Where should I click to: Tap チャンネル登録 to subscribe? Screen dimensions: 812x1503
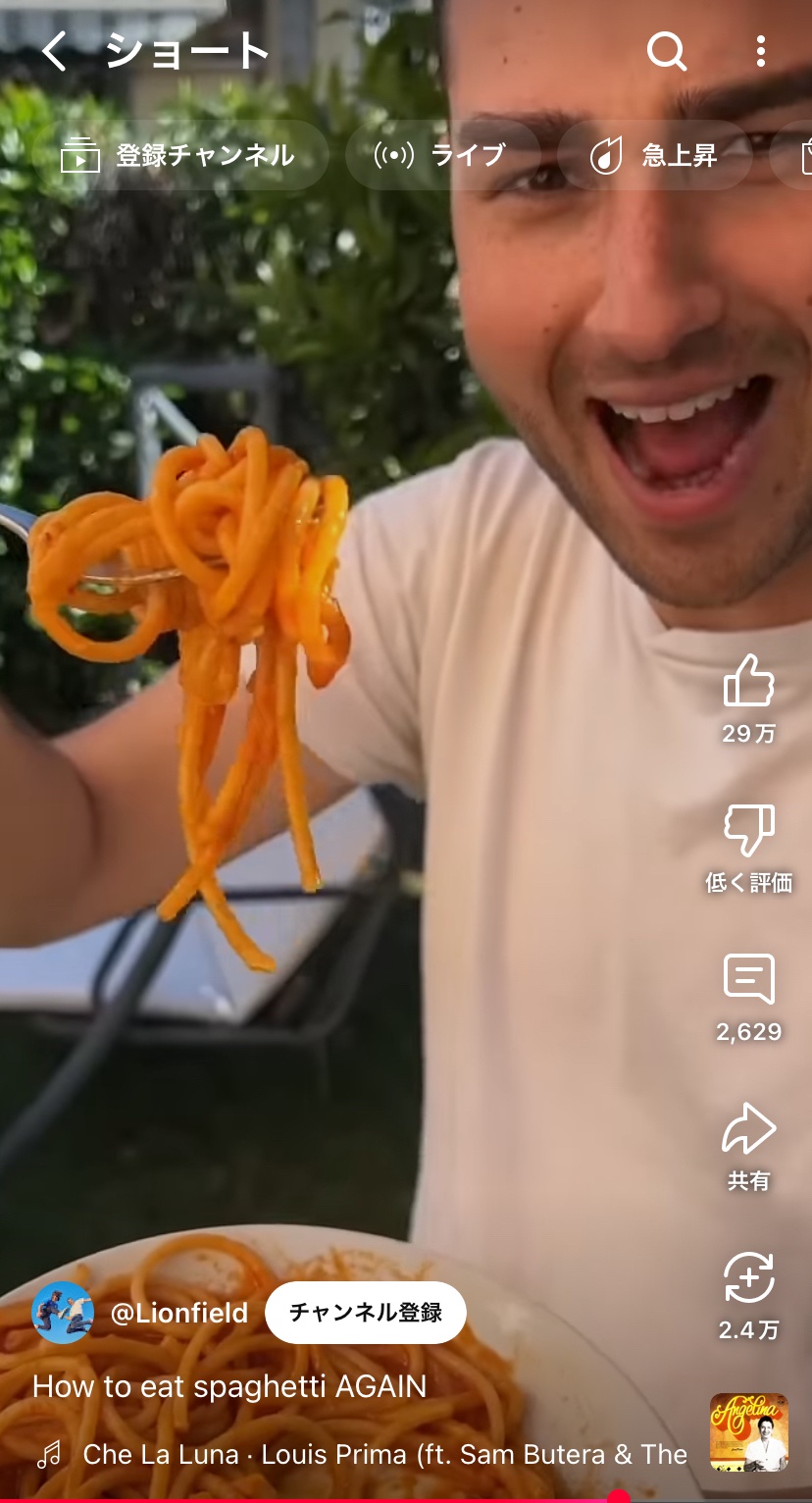(365, 1313)
